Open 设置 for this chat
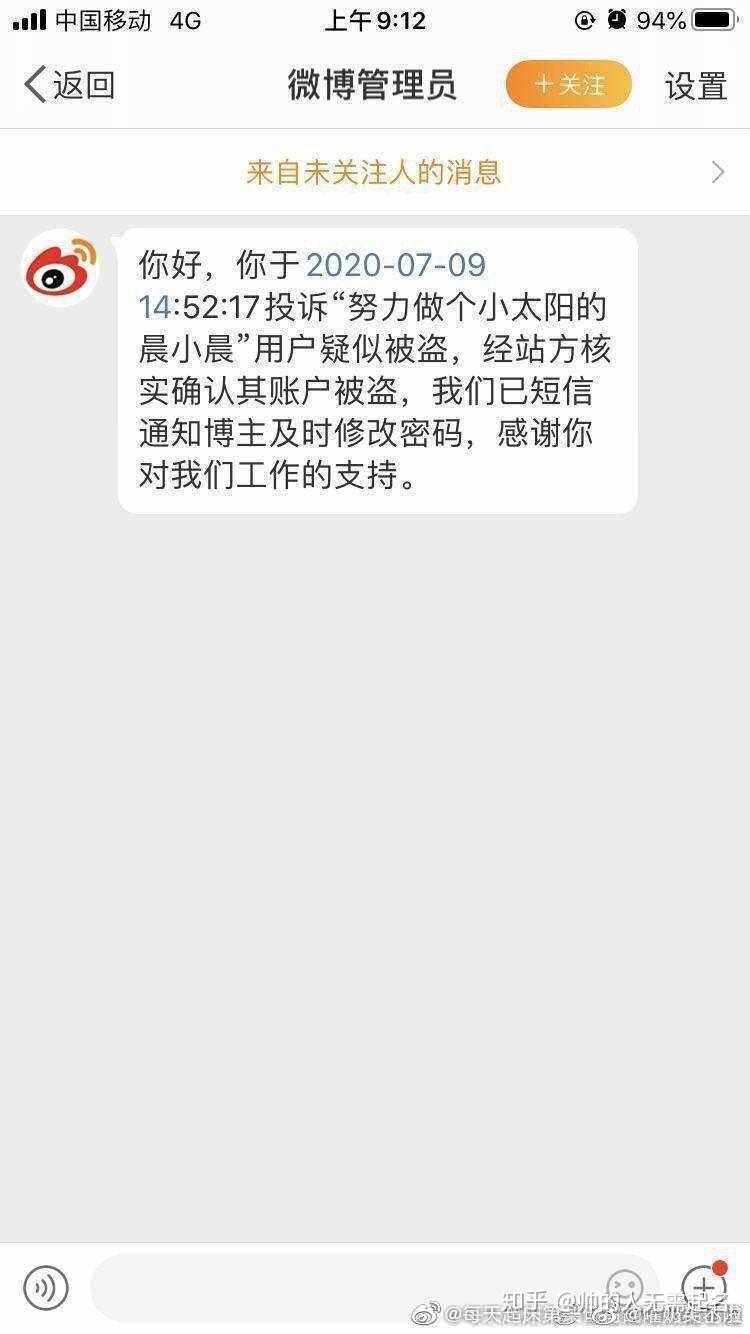750x1334 pixels. (x=696, y=86)
